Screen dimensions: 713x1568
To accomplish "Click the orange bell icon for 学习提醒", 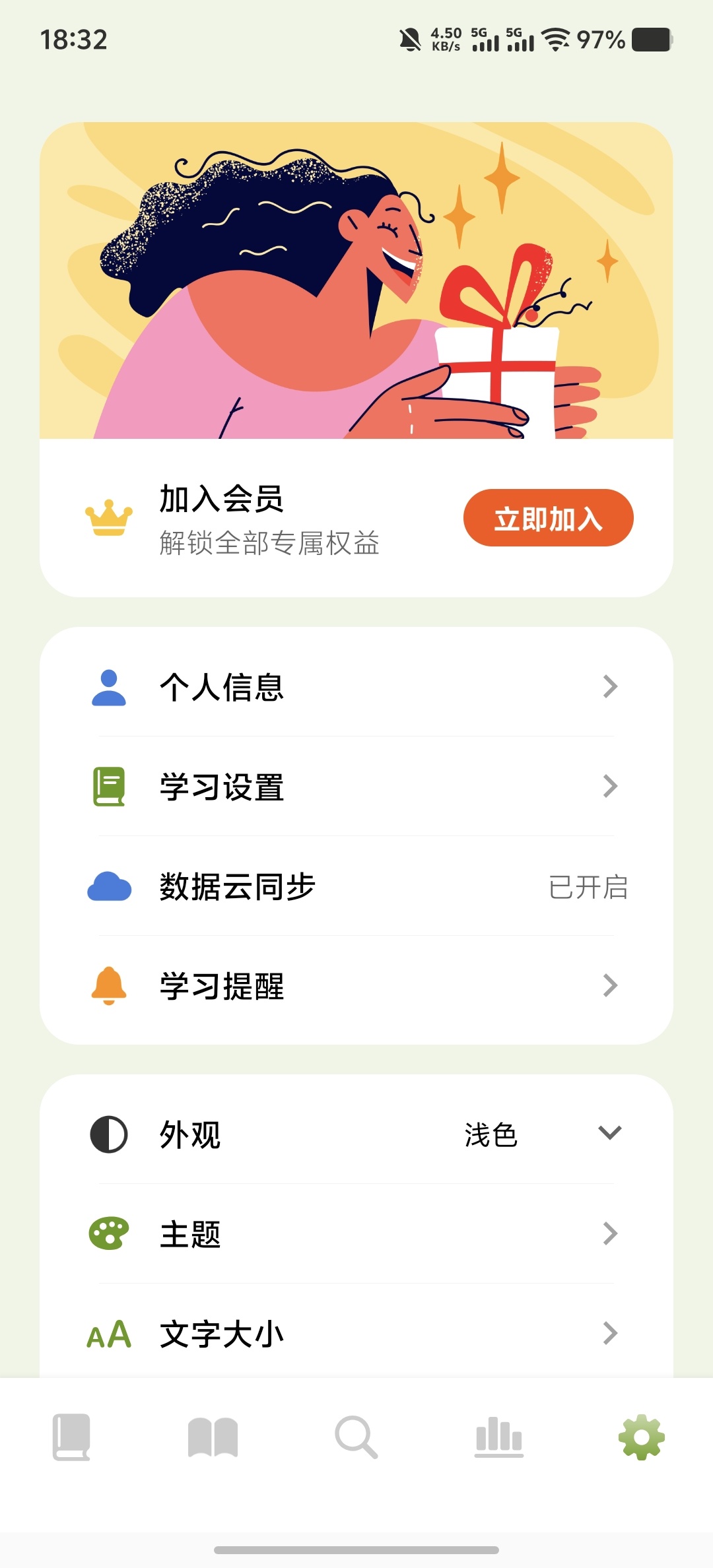I will point(109,986).
